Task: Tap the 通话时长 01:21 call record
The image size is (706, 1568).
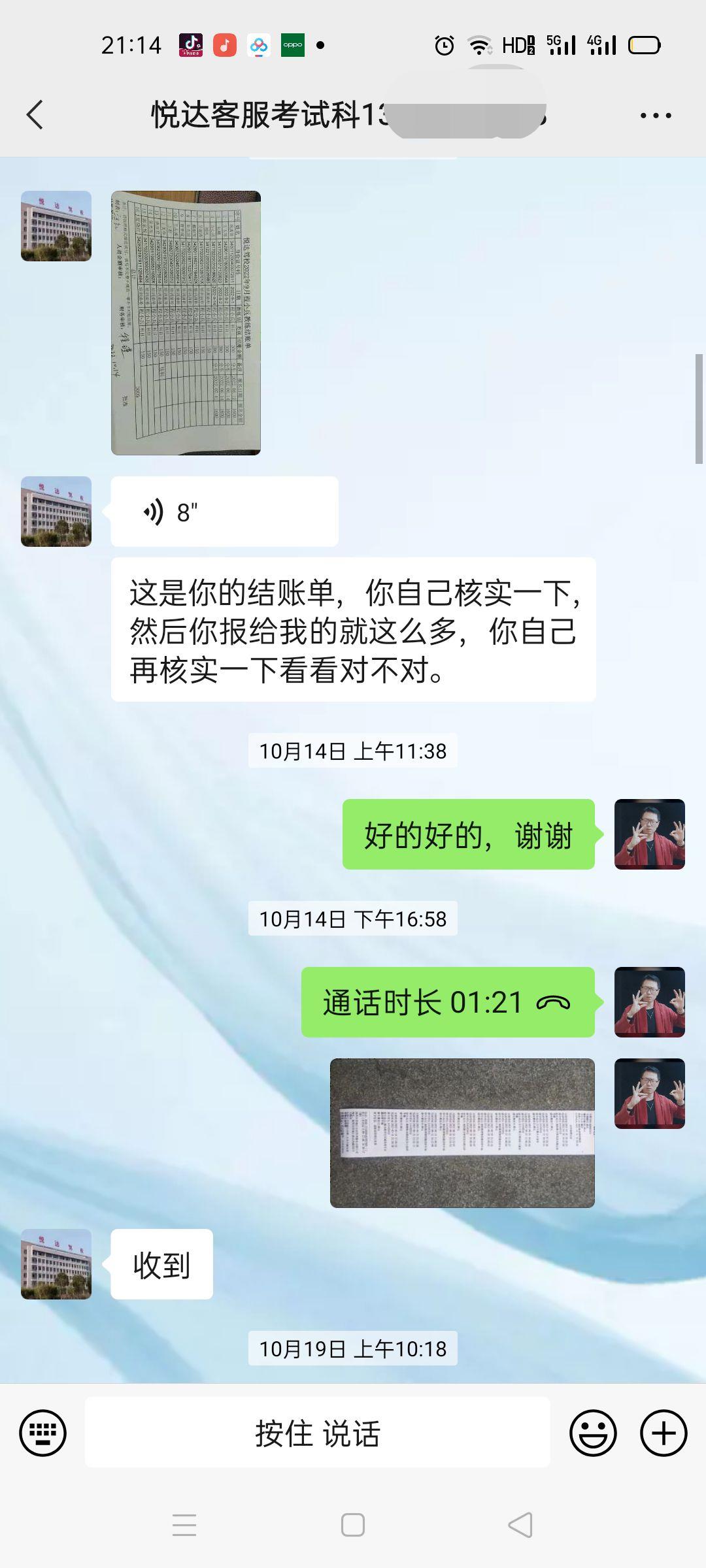Action: point(447,1002)
